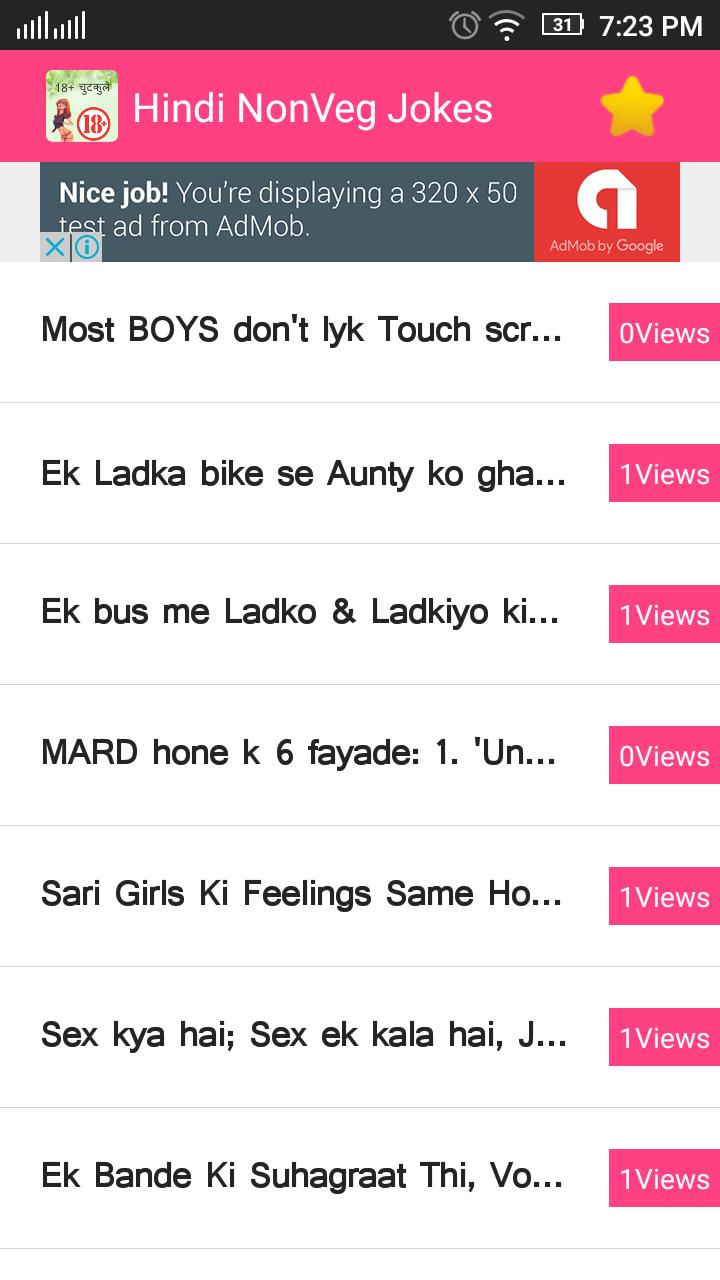
Task: Open the 'Sex kya hai' joke
Action: pos(304,1037)
